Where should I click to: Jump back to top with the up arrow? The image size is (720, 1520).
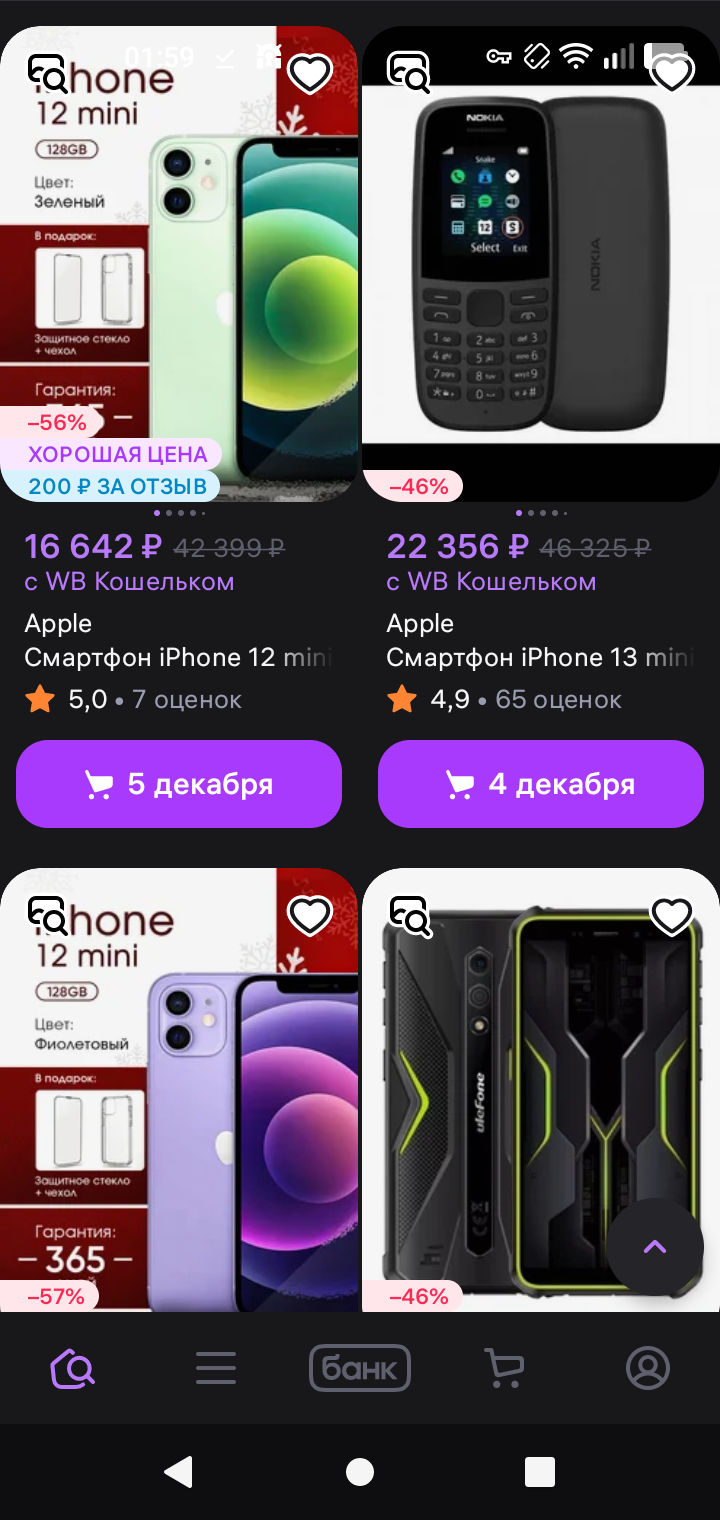point(655,1246)
